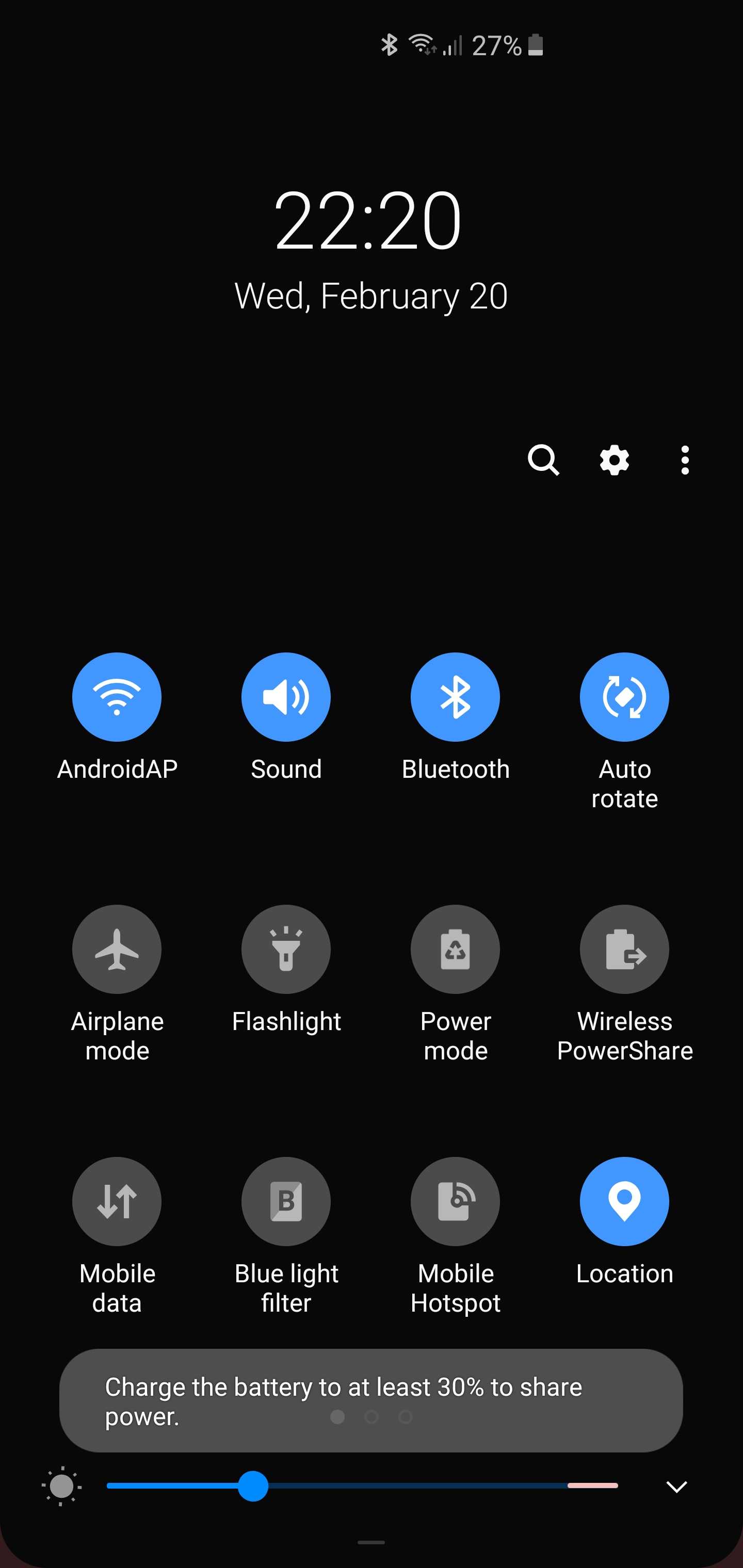Viewport: 743px width, 1568px height.
Task: Enable the Blue light filter
Action: pyautogui.click(x=286, y=1201)
